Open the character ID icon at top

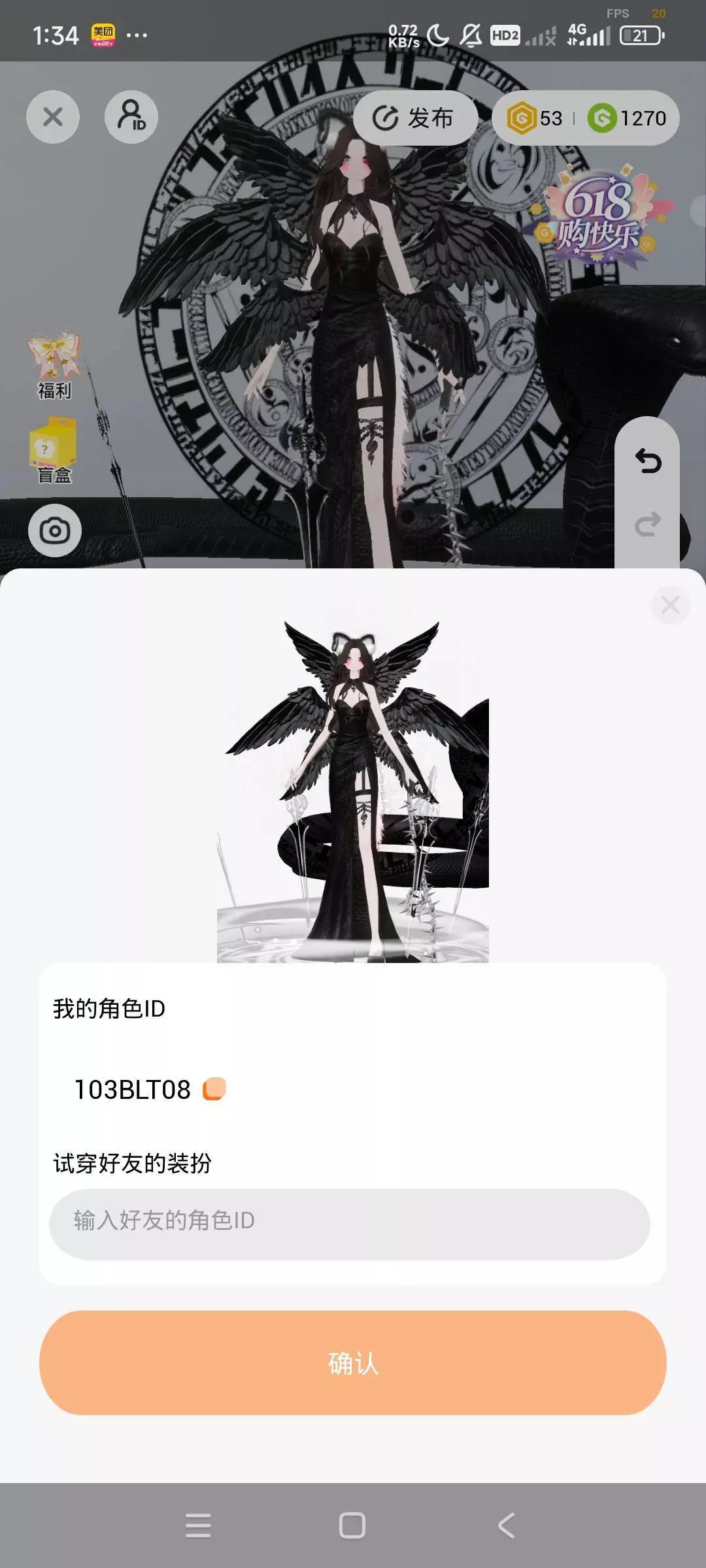click(131, 117)
